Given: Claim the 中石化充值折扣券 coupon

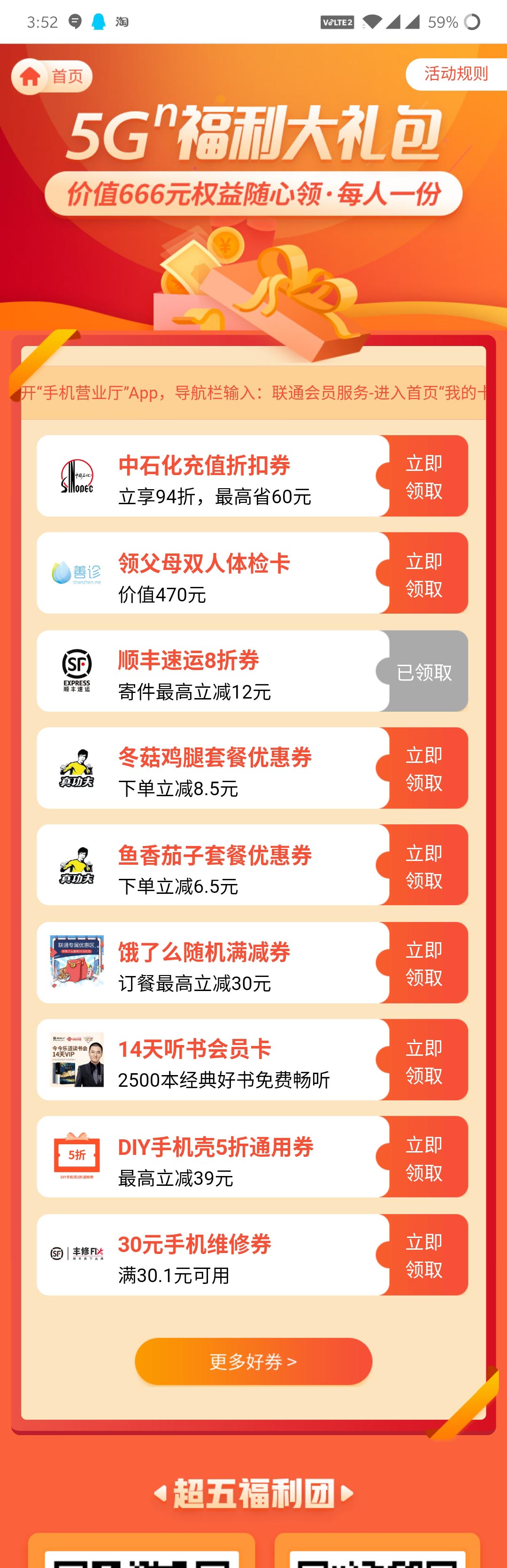Looking at the screenshot, I should pyautogui.click(x=423, y=477).
